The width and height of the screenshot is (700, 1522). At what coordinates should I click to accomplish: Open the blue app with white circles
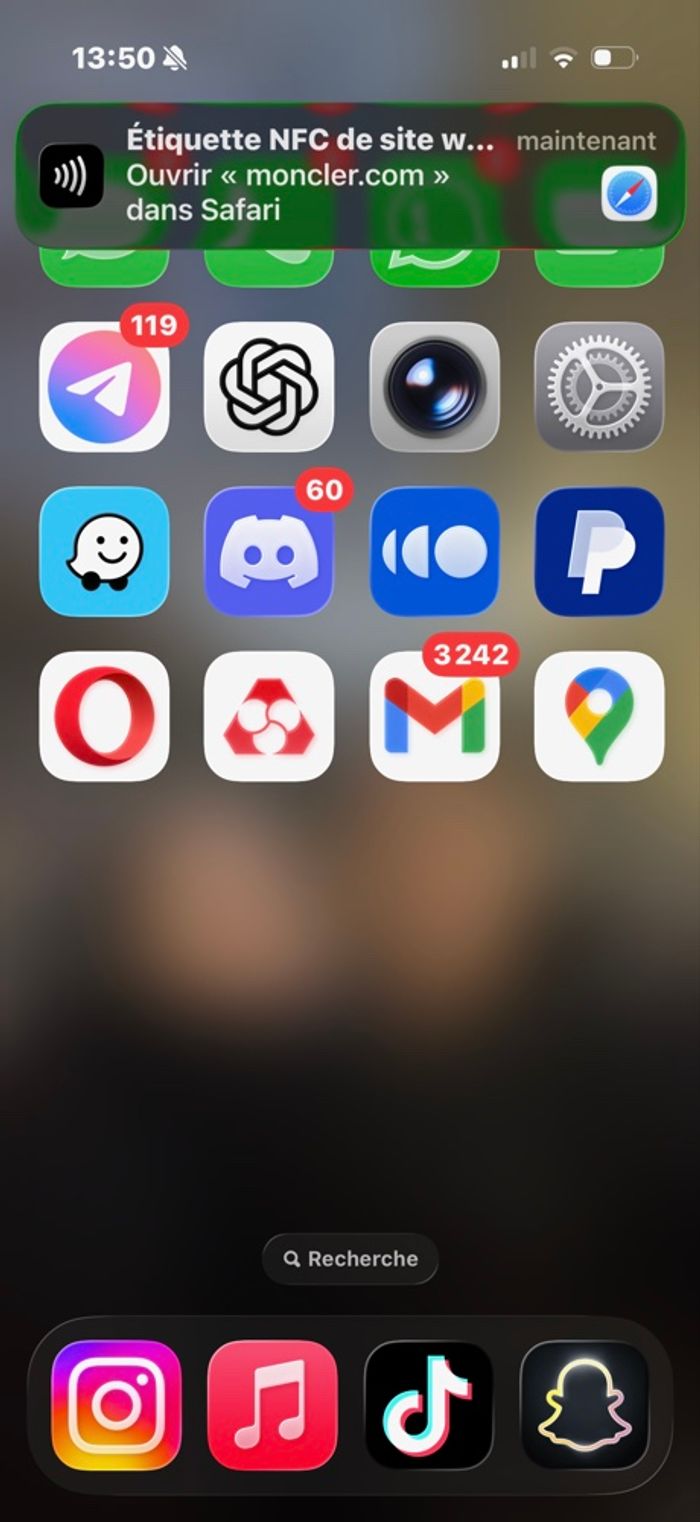434,551
